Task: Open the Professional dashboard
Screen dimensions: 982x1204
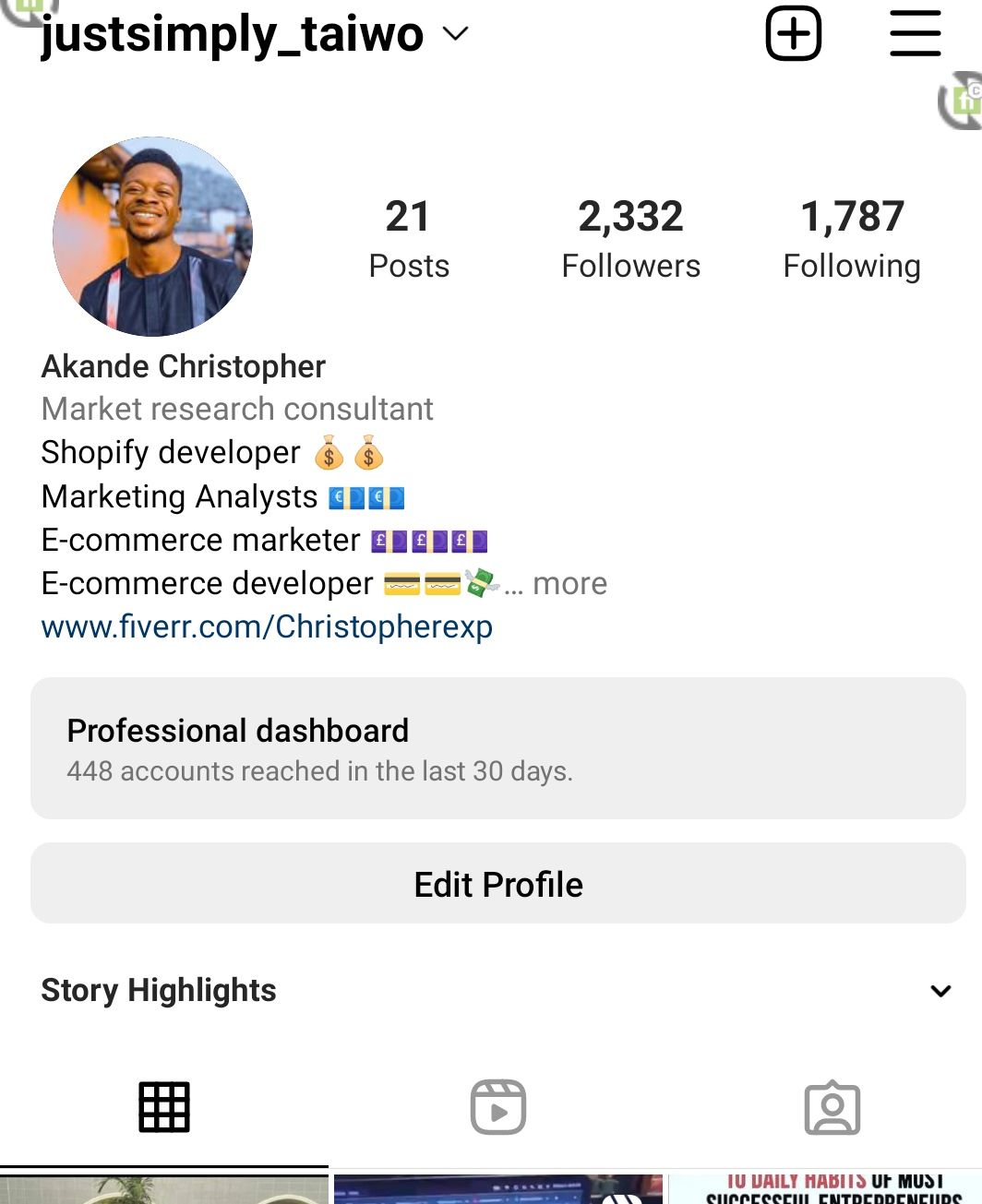Action: (x=498, y=748)
